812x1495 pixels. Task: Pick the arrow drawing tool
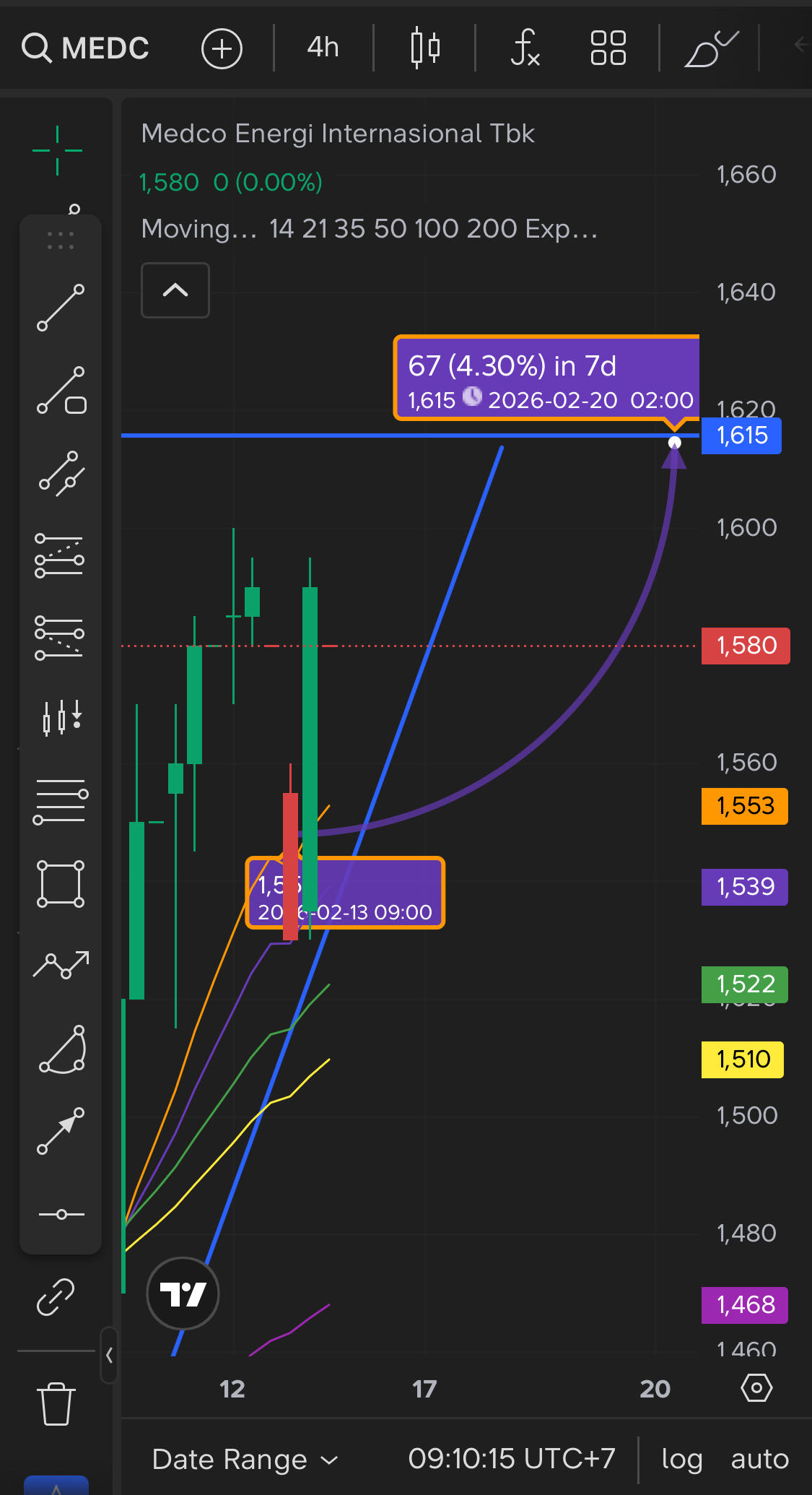coord(61,1131)
